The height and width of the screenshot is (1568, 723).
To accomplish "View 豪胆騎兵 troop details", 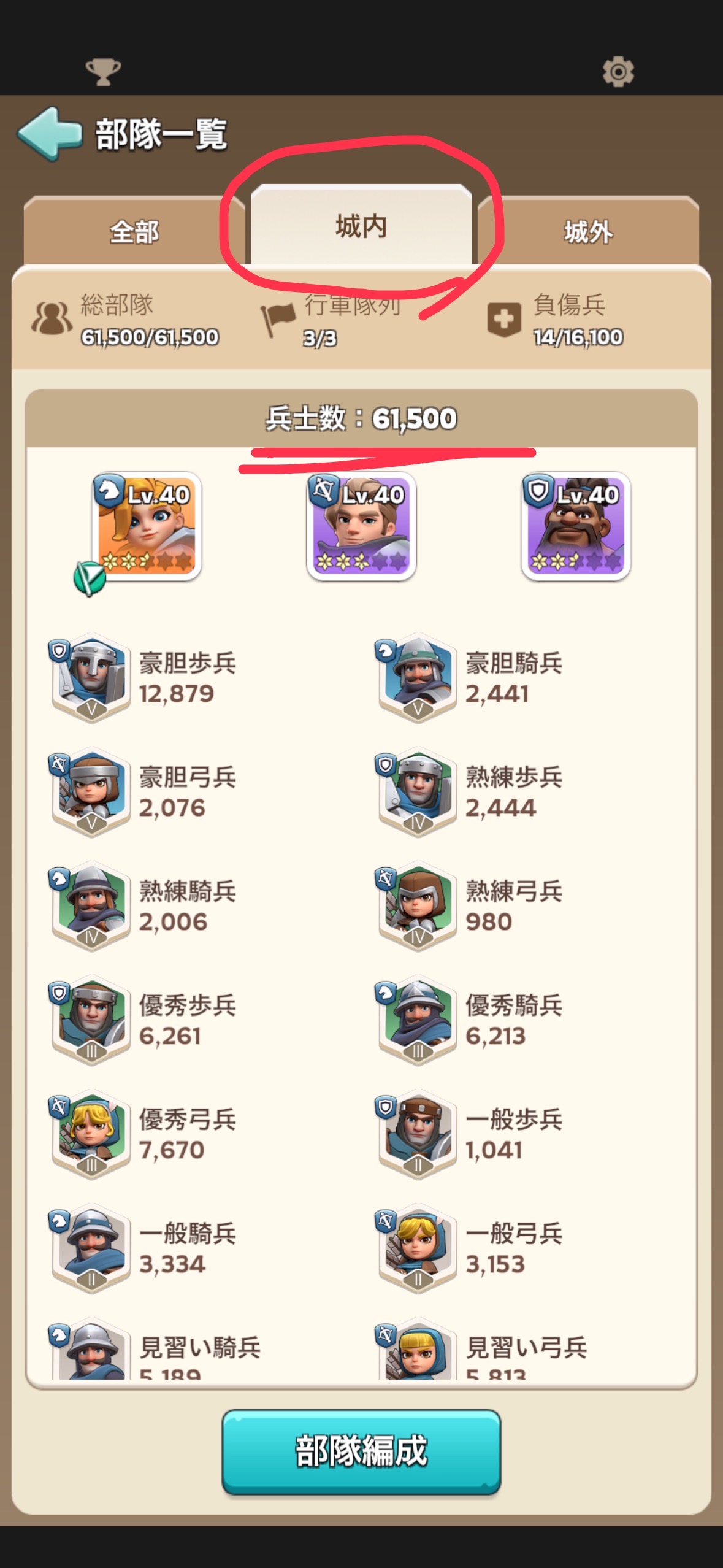I will click(418, 677).
